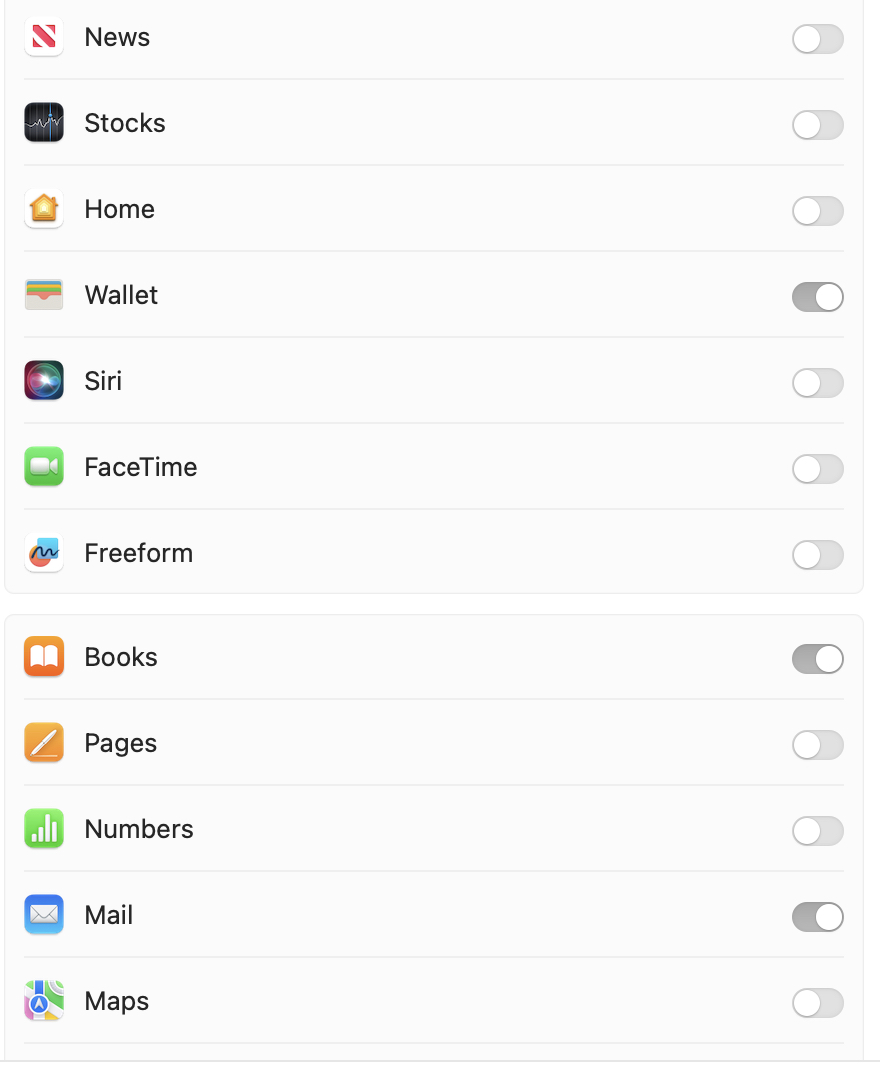This screenshot has width=880, height=1088.
Task: Toggle the Home switch on
Action: coord(818,211)
